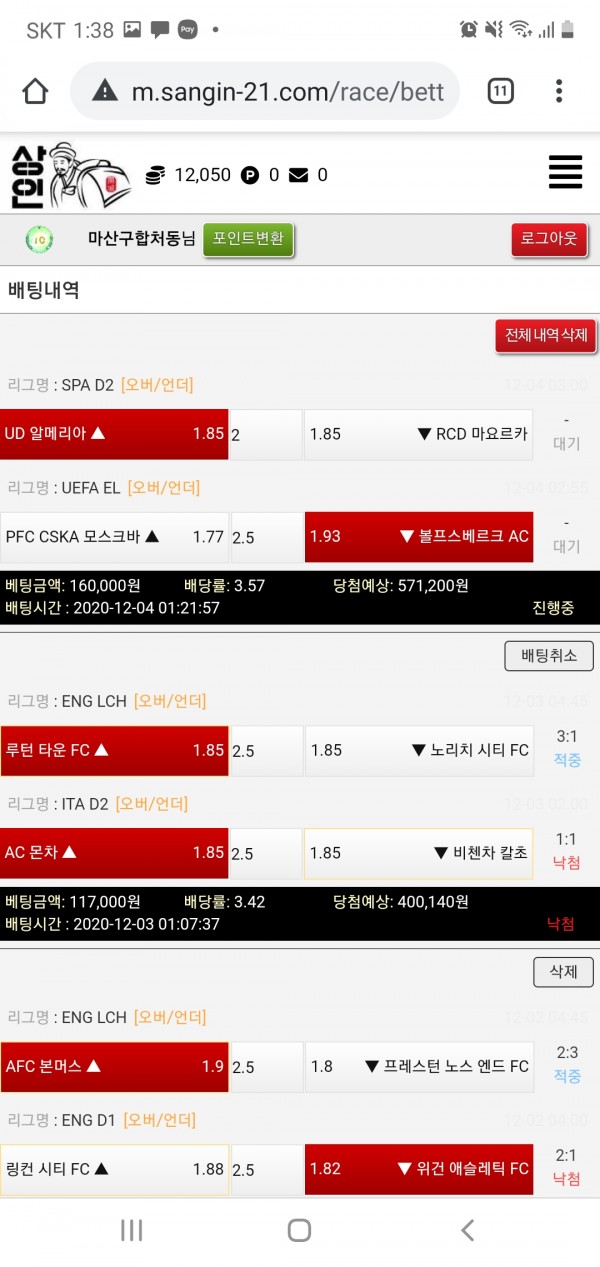Go to the 상인 site logo home
This screenshot has height=1267, width=600.
pyautogui.click(x=70, y=175)
